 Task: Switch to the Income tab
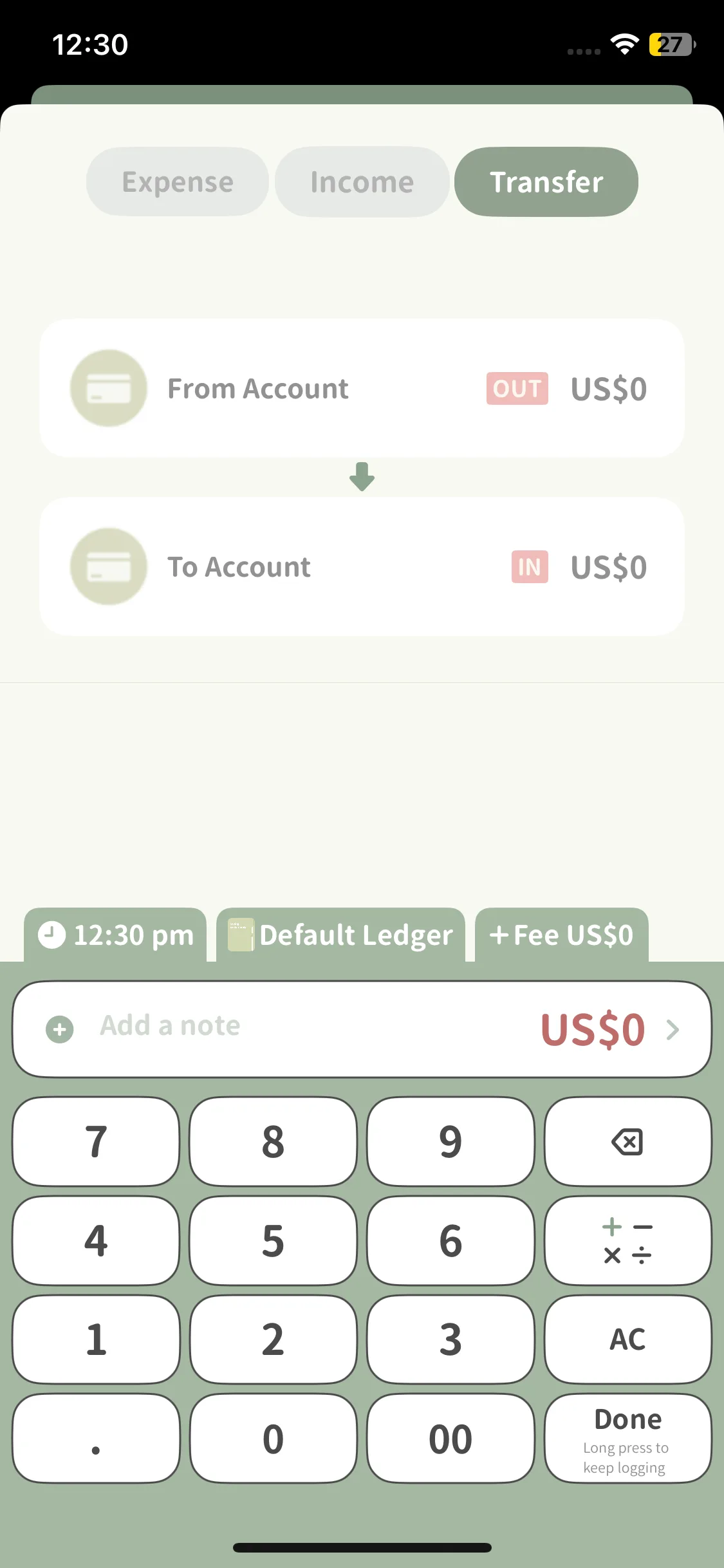(362, 182)
